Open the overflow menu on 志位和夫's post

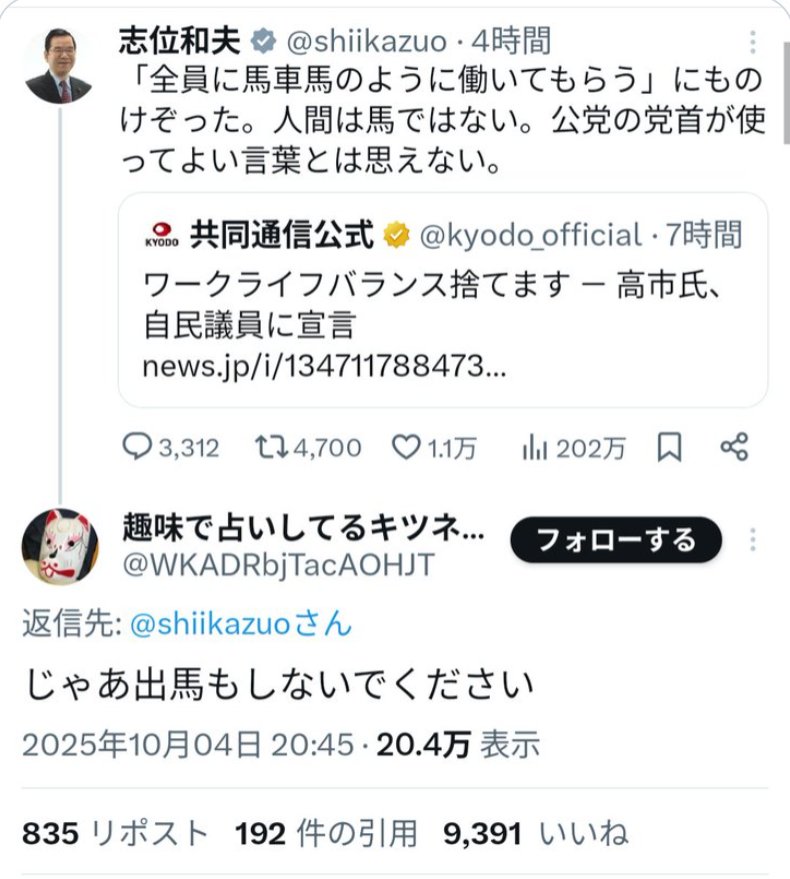[x=752, y=42]
